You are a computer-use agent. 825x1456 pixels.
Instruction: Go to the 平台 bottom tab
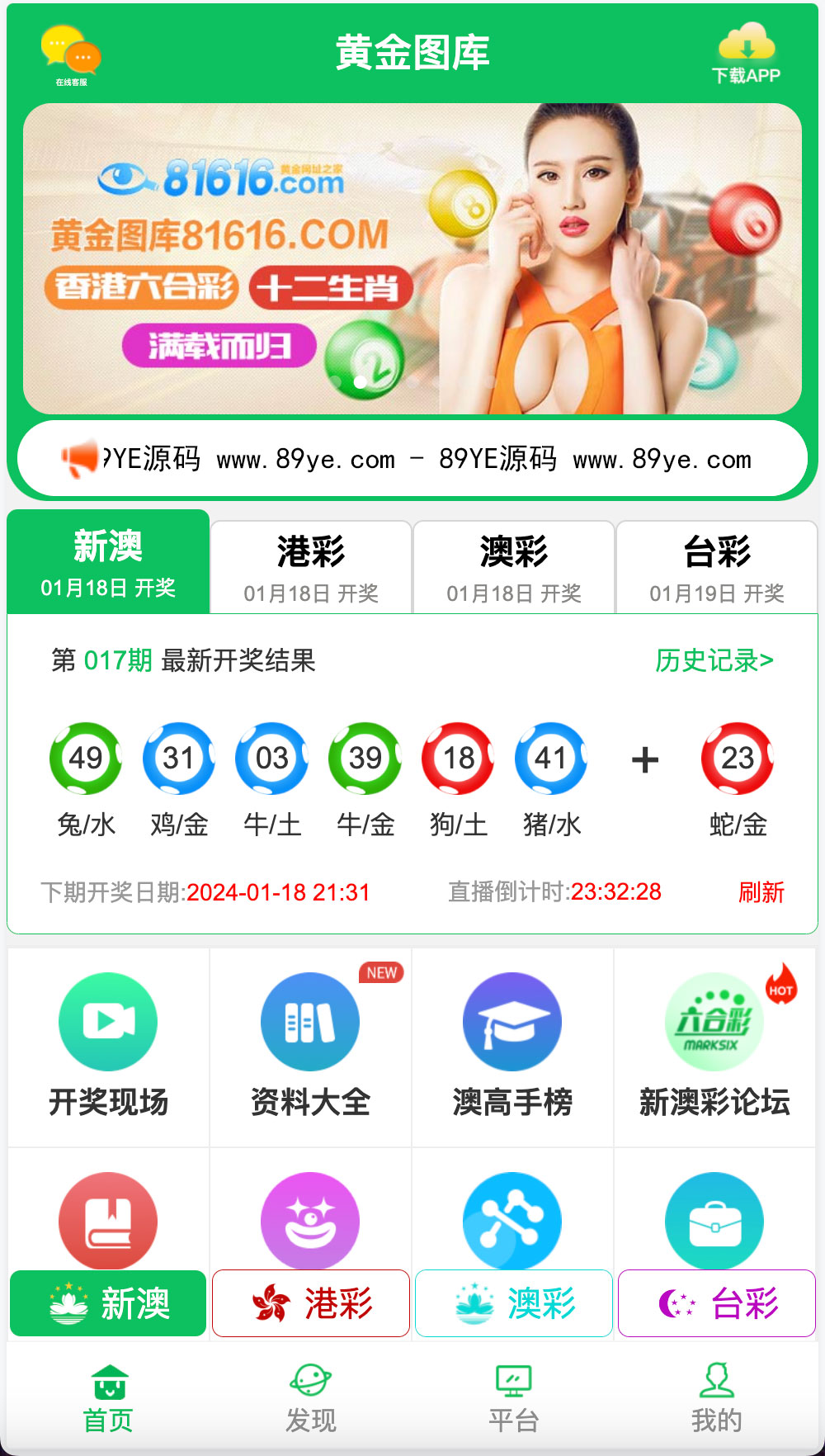point(513,1398)
